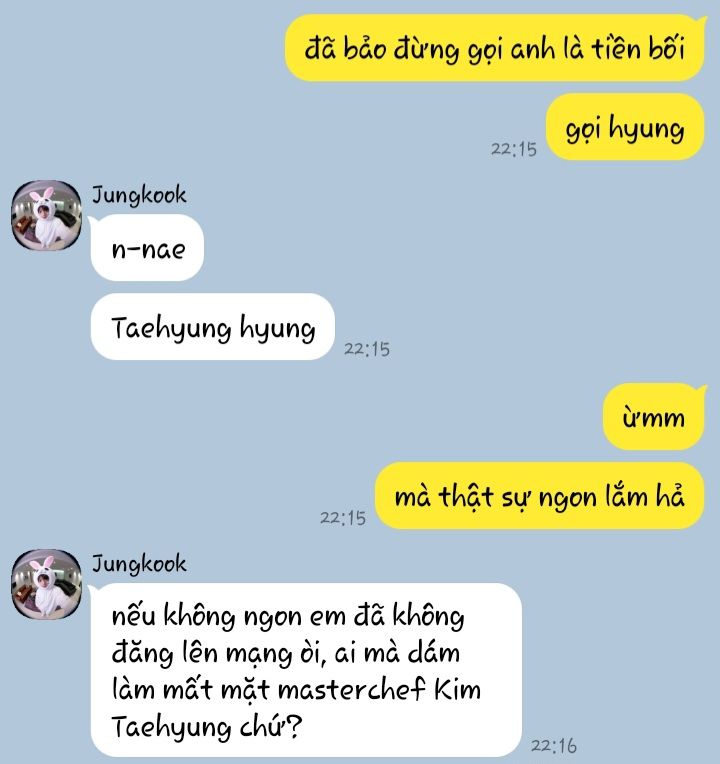Open Jungkook's avatar beside the n-nae message

point(46,215)
